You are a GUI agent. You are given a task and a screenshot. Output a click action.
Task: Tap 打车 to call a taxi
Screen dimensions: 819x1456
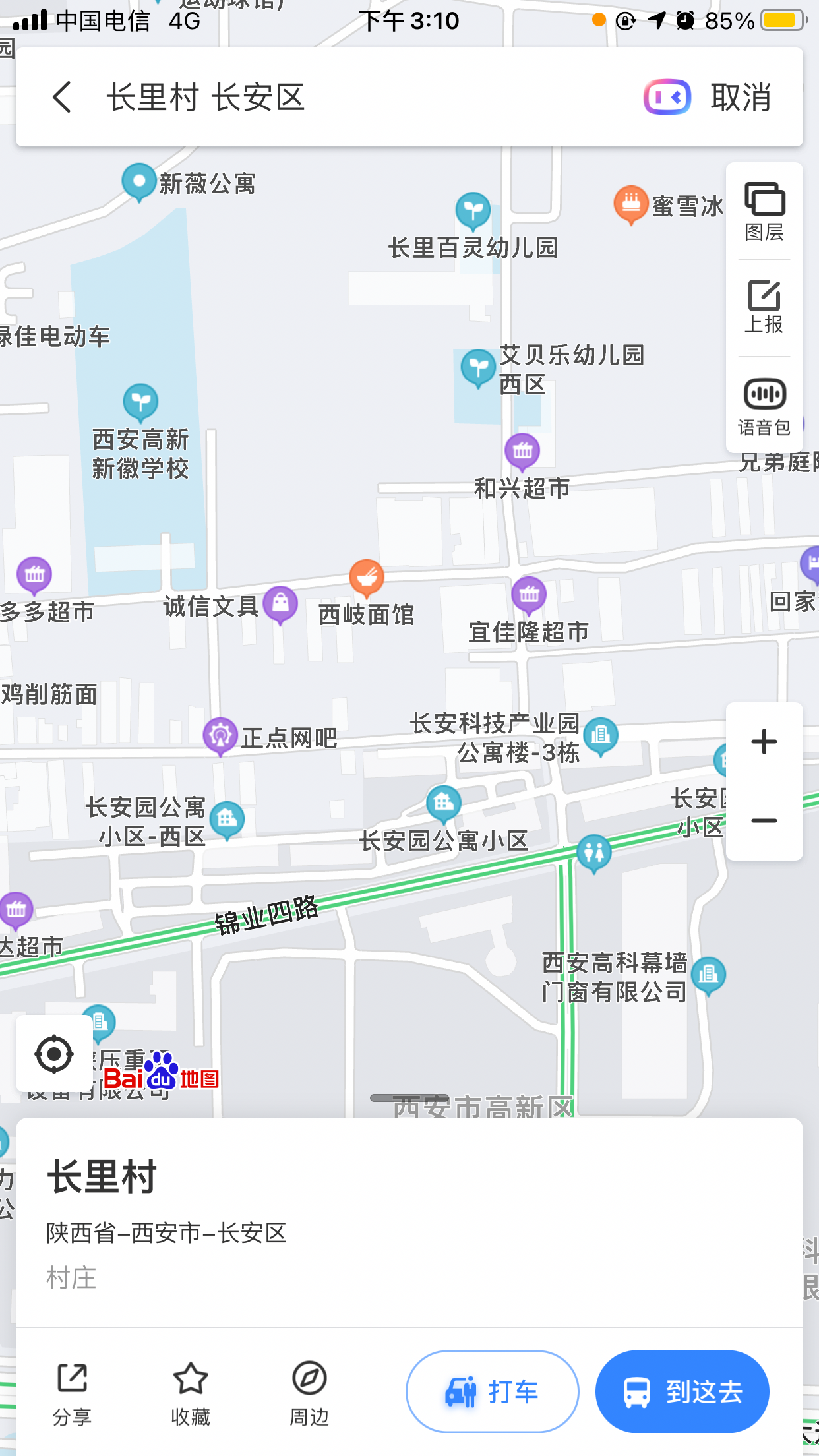click(x=492, y=1392)
